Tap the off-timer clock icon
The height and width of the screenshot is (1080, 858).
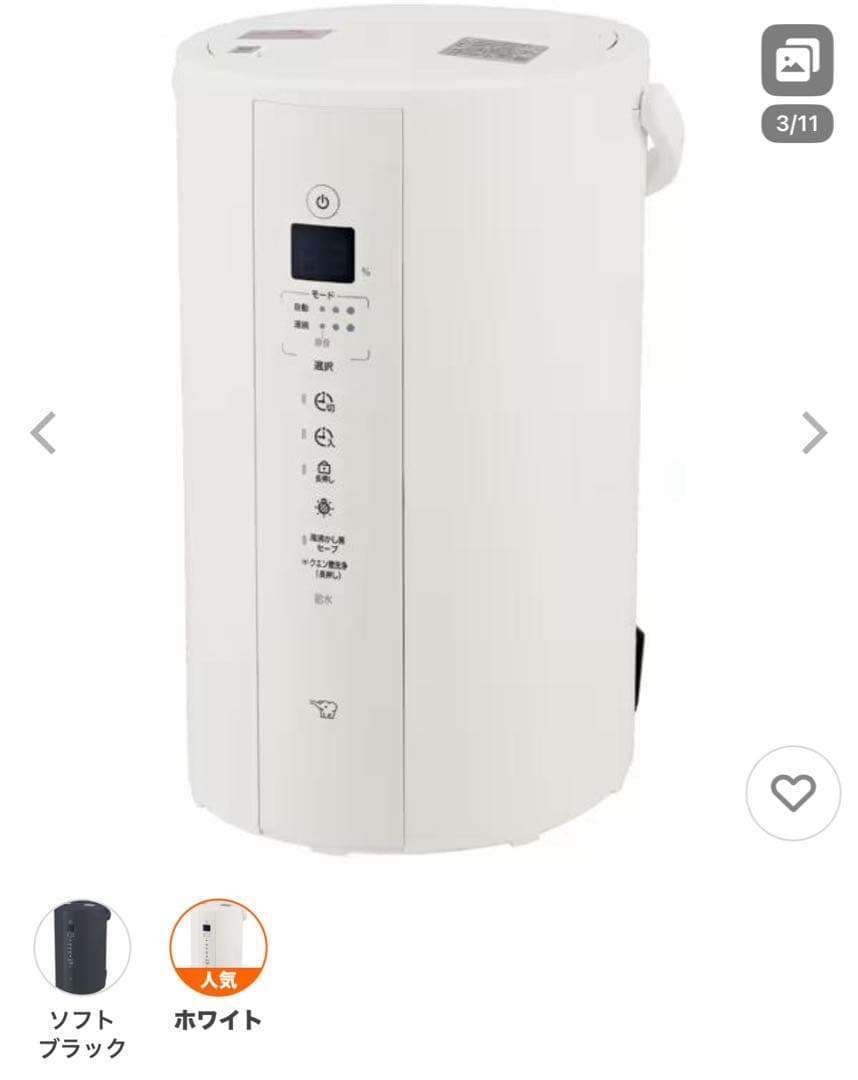(323, 403)
